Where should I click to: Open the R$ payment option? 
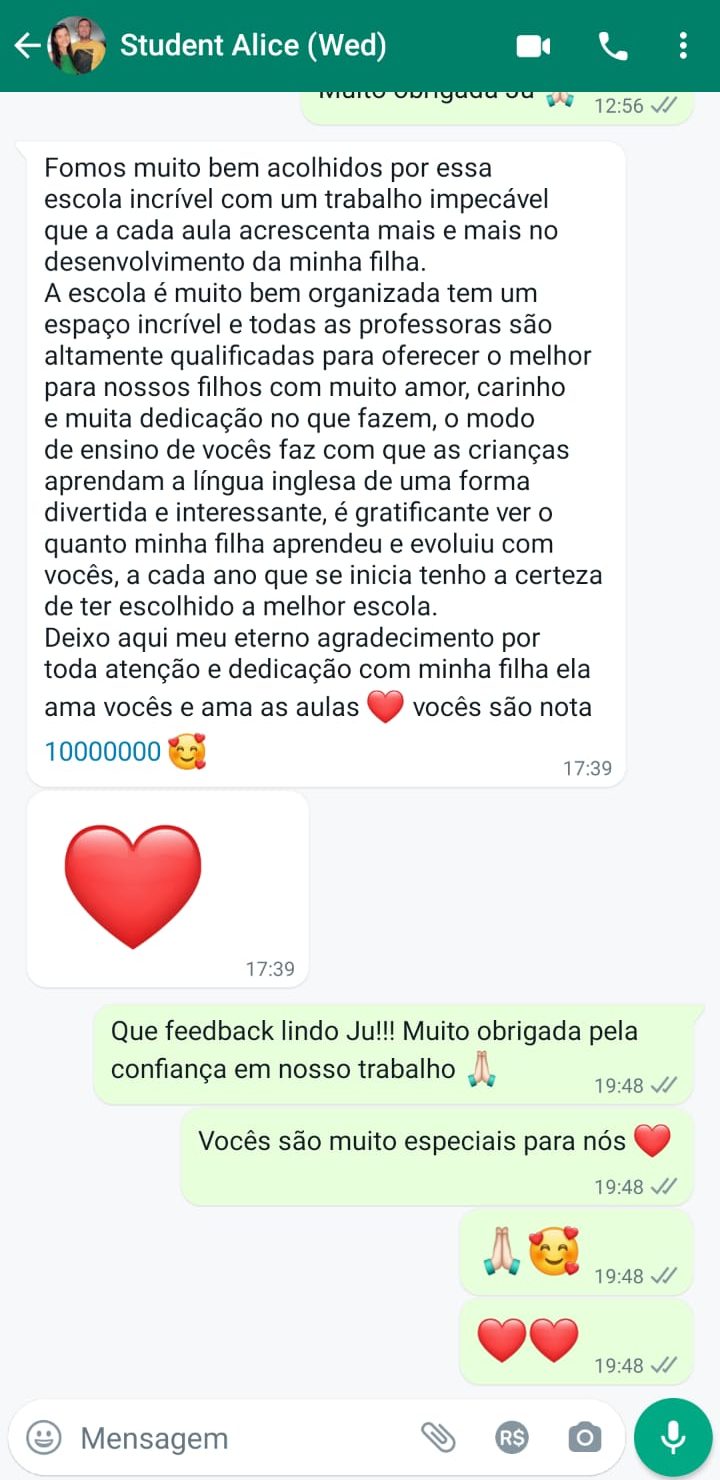(511, 1438)
